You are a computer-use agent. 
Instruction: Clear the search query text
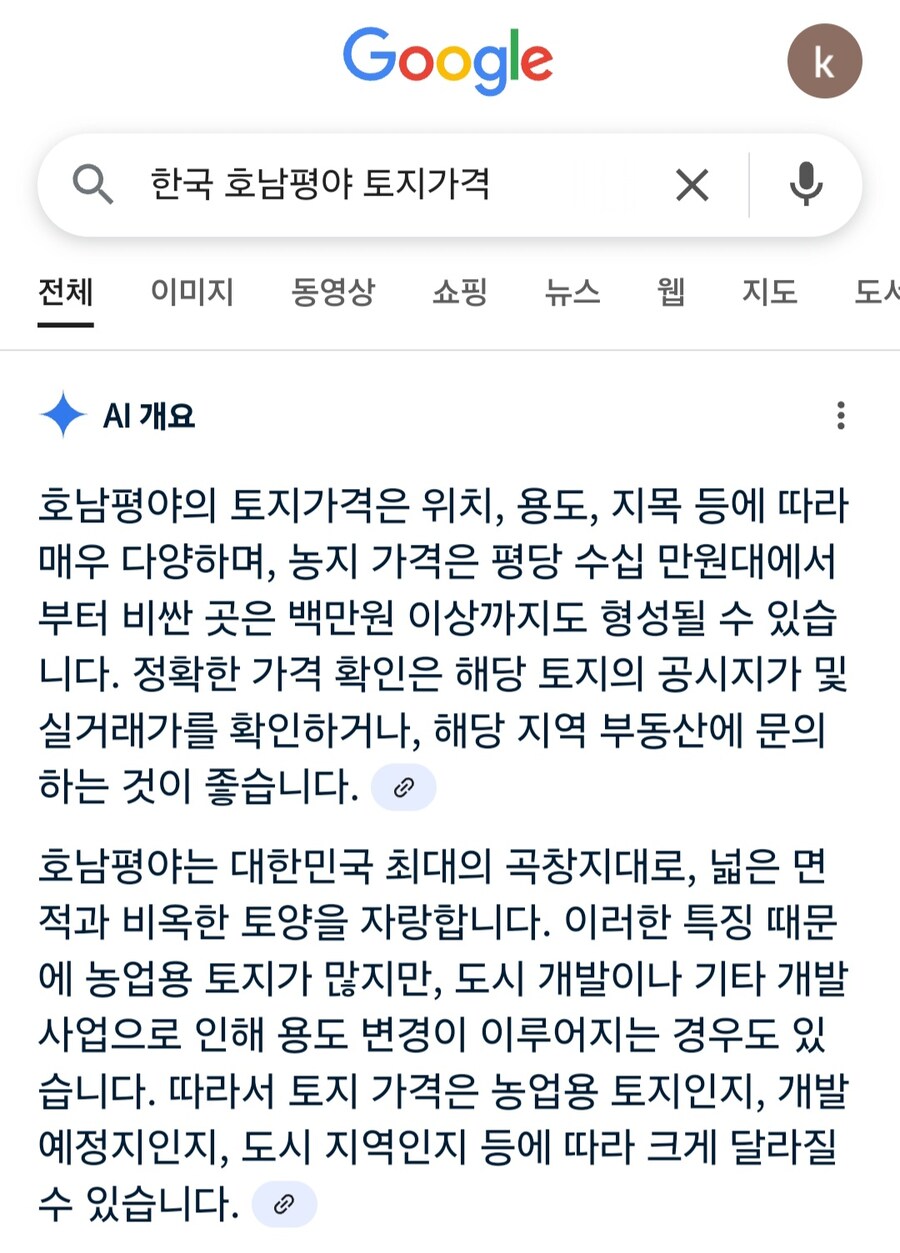pos(691,185)
